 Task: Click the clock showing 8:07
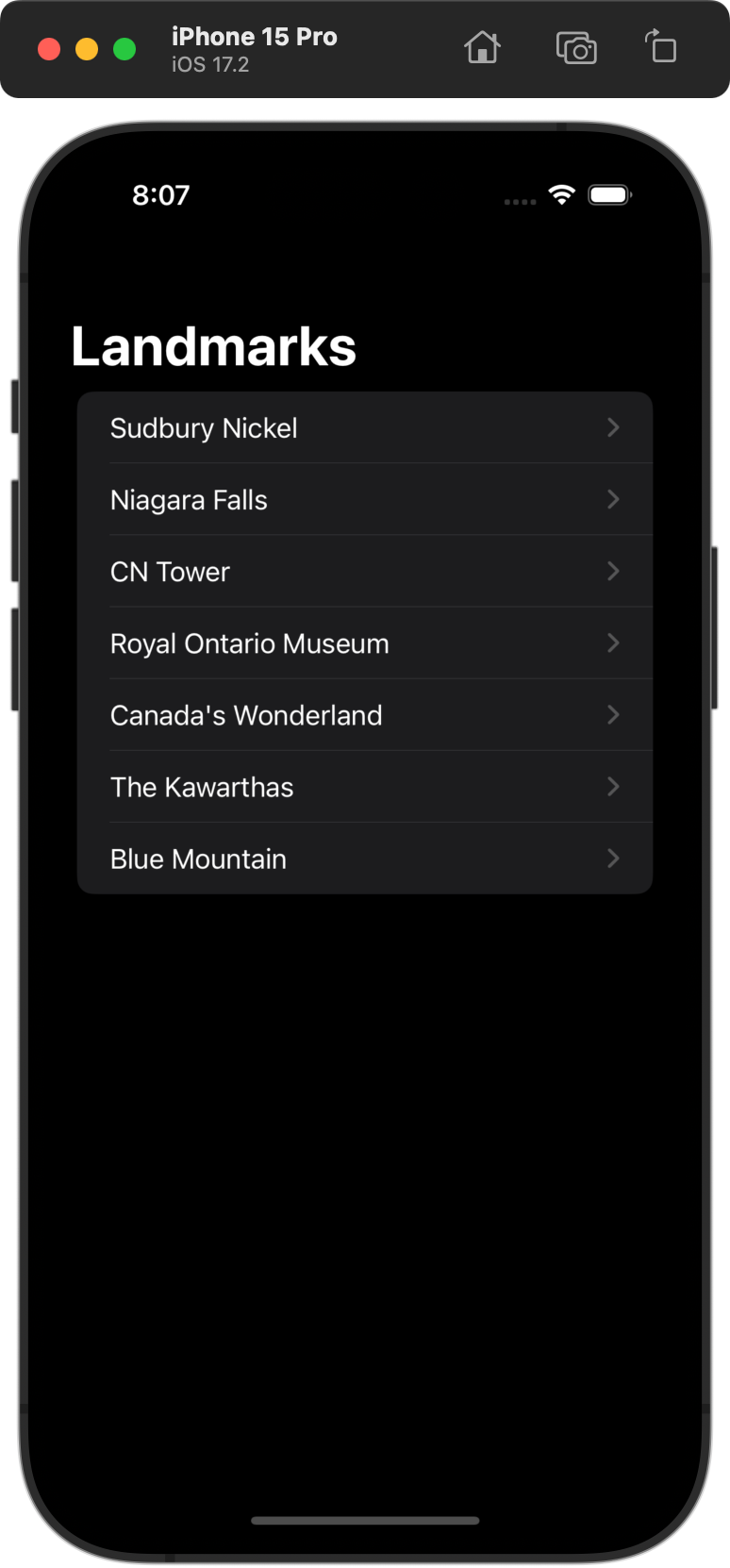161,195
